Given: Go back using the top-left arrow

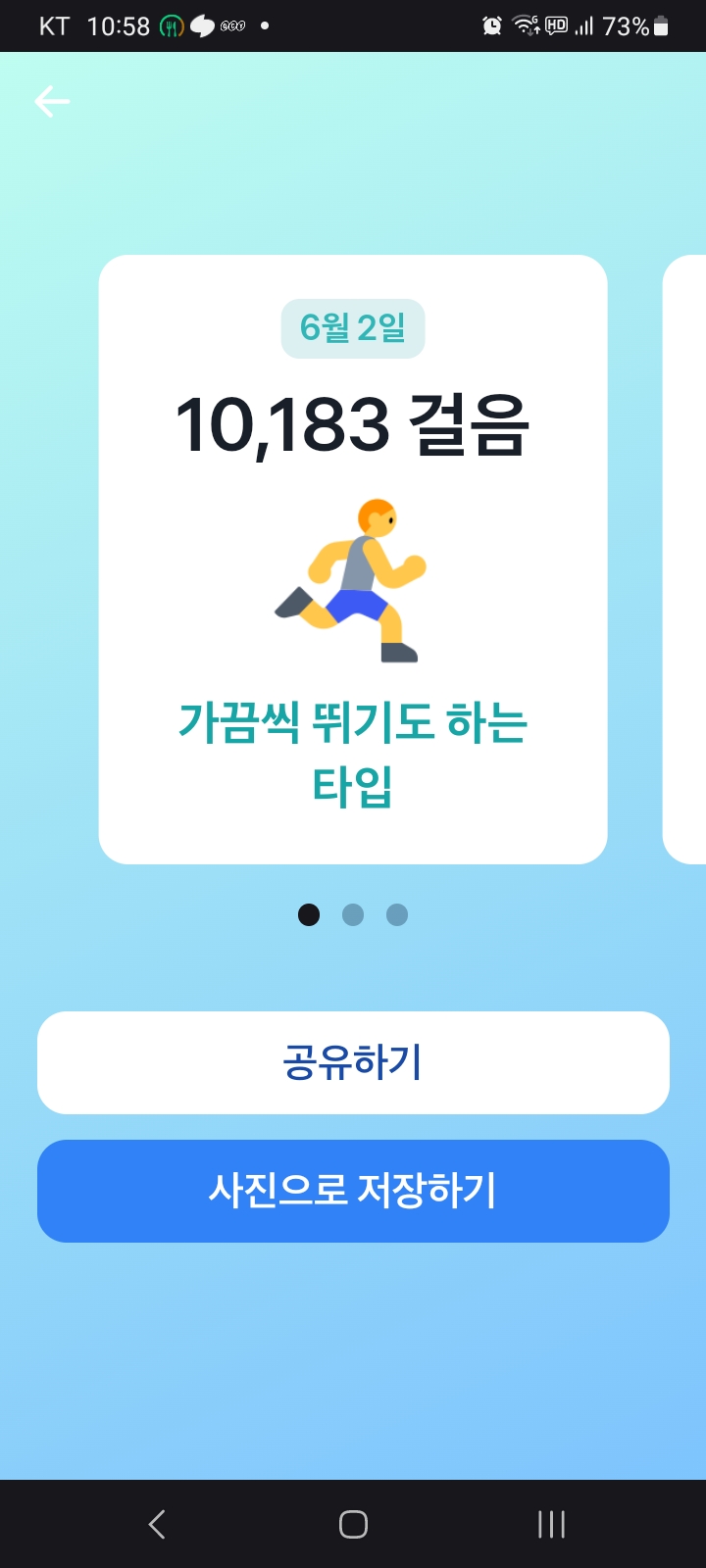Looking at the screenshot, I should click(x=52, y=102).
